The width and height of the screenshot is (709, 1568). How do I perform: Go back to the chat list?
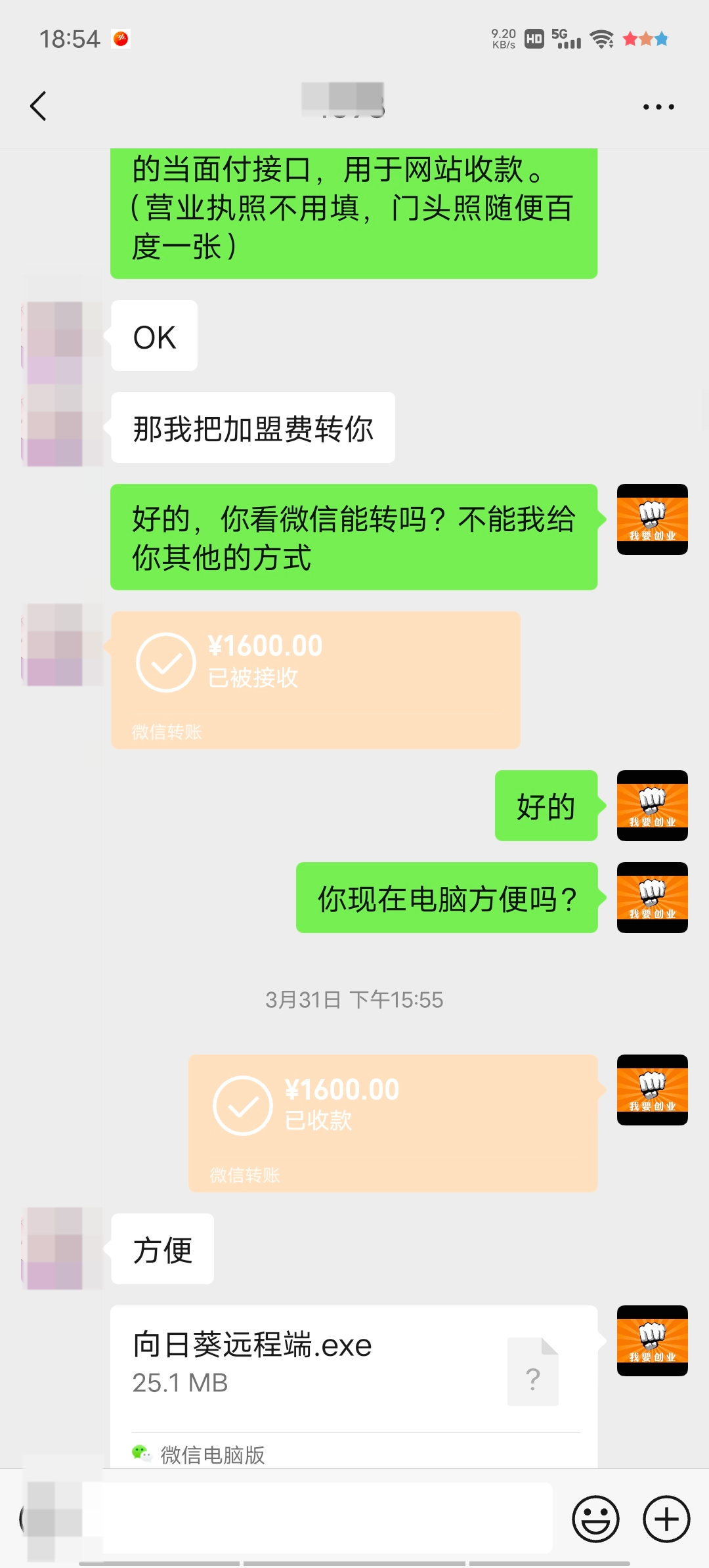click(38, 106)
